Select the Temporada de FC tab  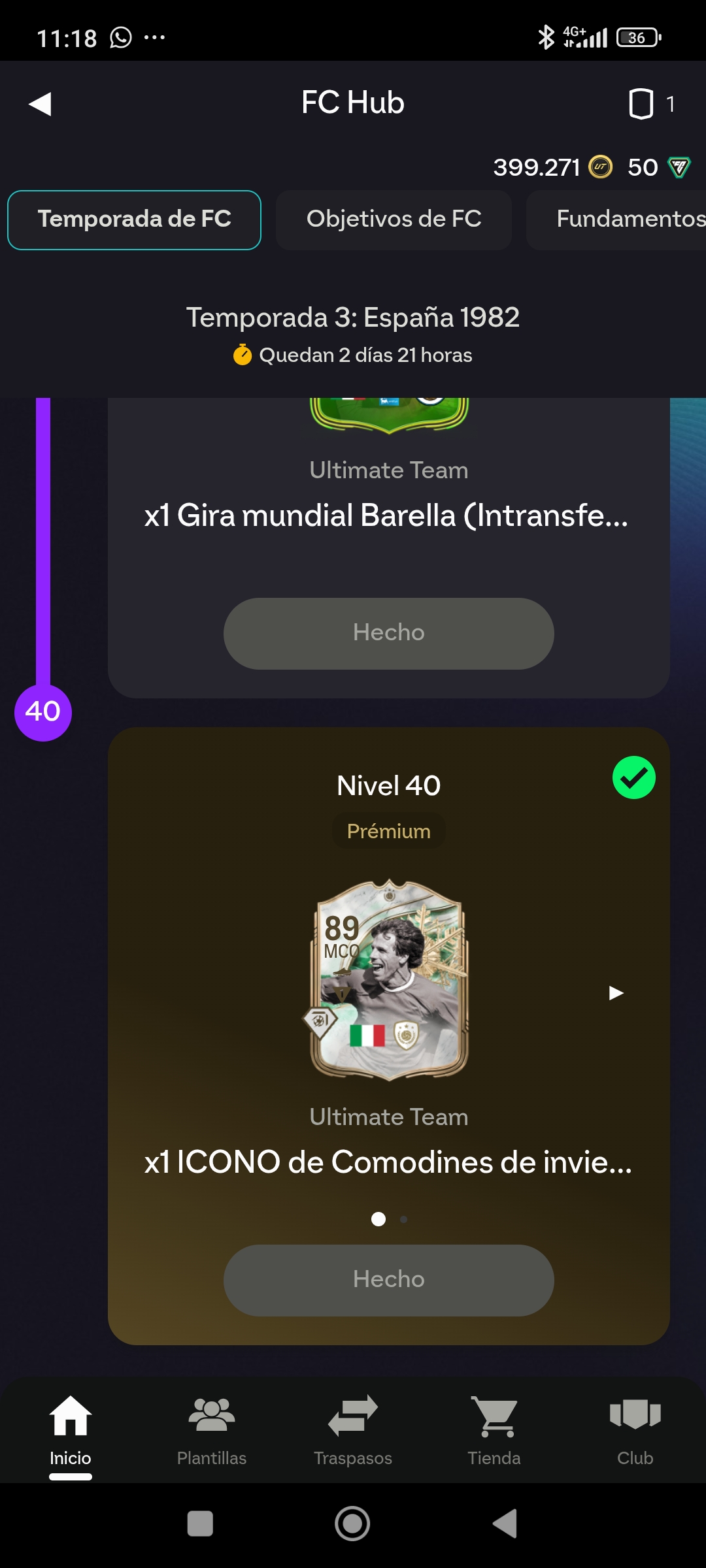coord(134,220)
